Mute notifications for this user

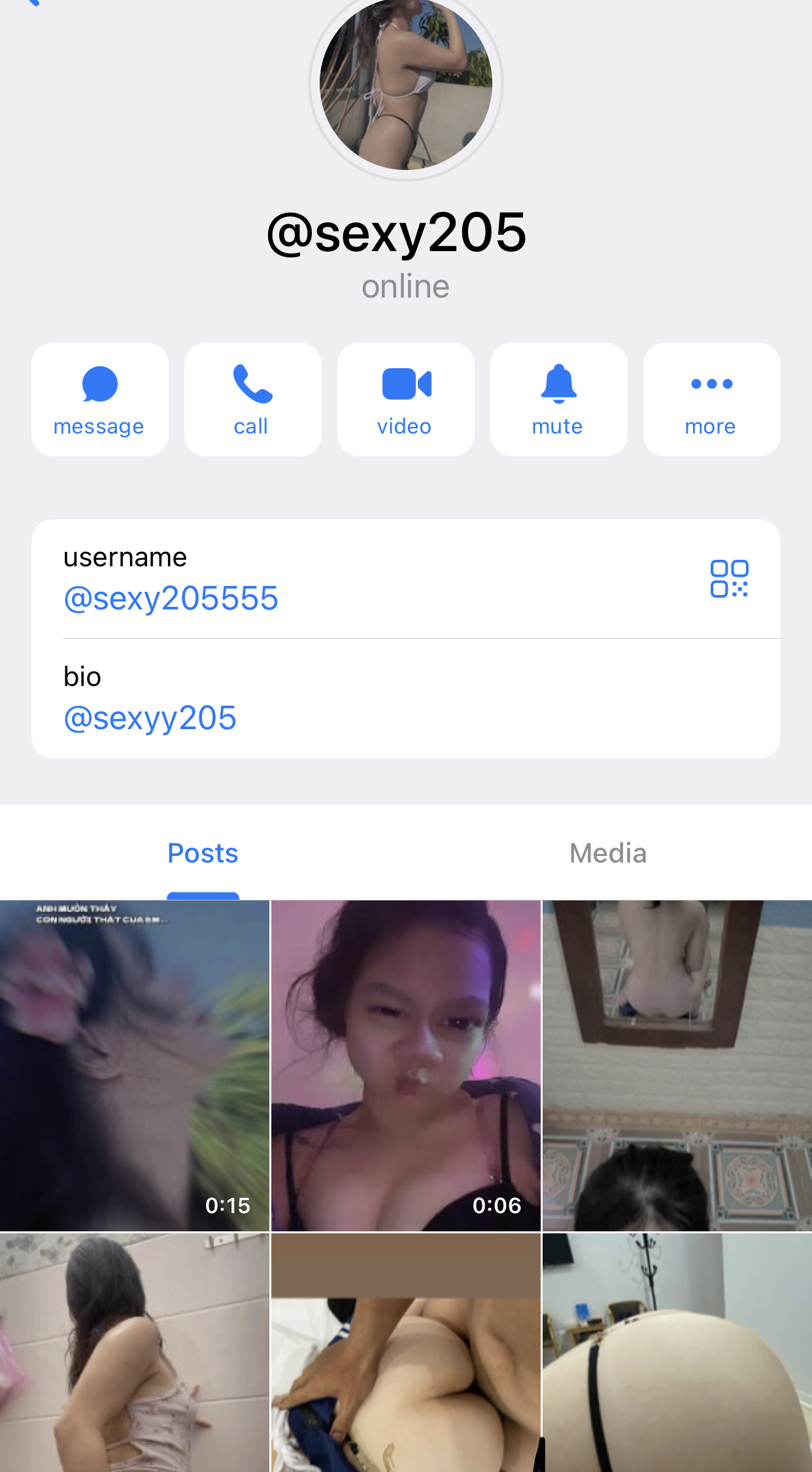click(558, 400)
